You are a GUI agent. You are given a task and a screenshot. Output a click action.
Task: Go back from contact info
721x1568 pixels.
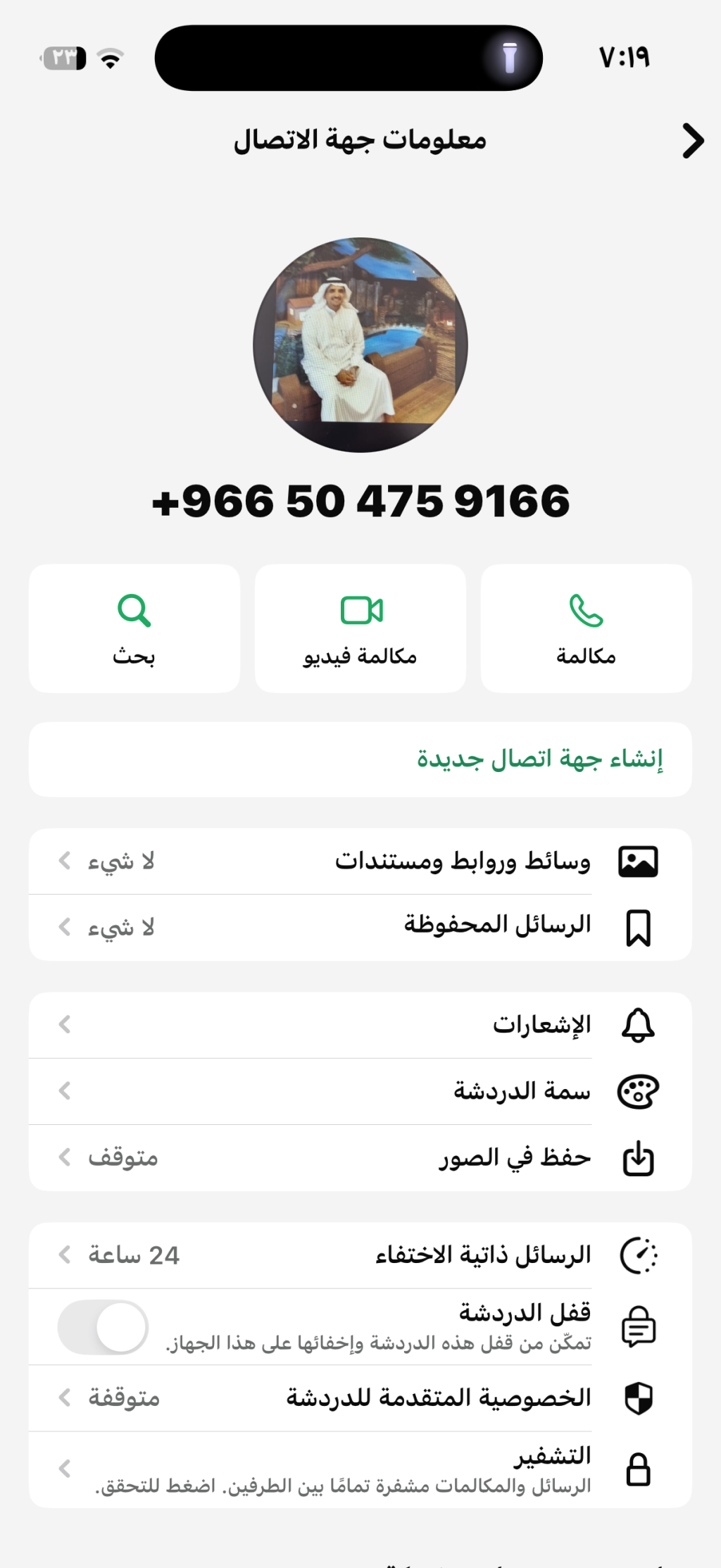pyautogui.click(x=692, y=141)
